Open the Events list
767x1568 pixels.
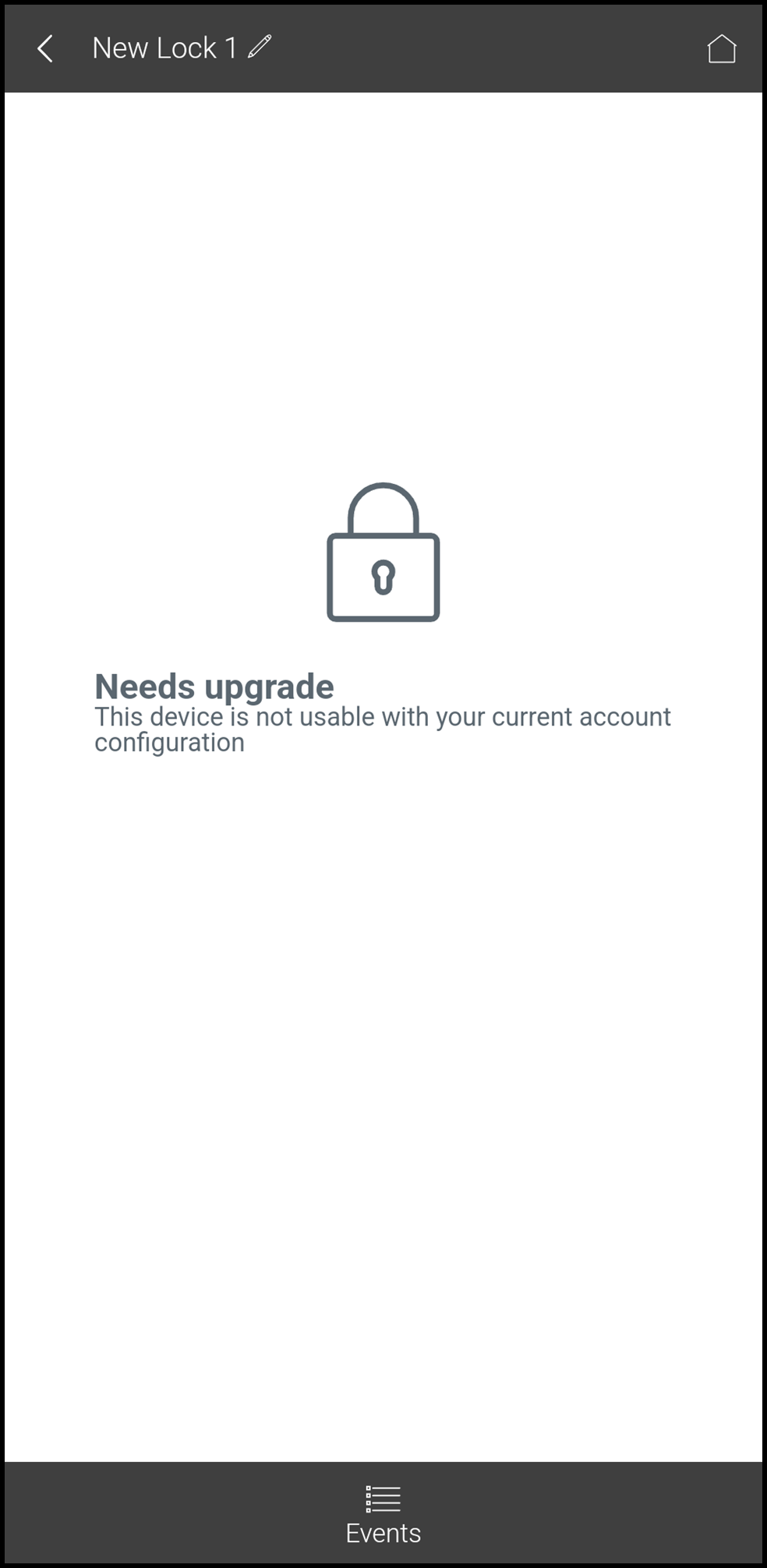(383, 1514)
